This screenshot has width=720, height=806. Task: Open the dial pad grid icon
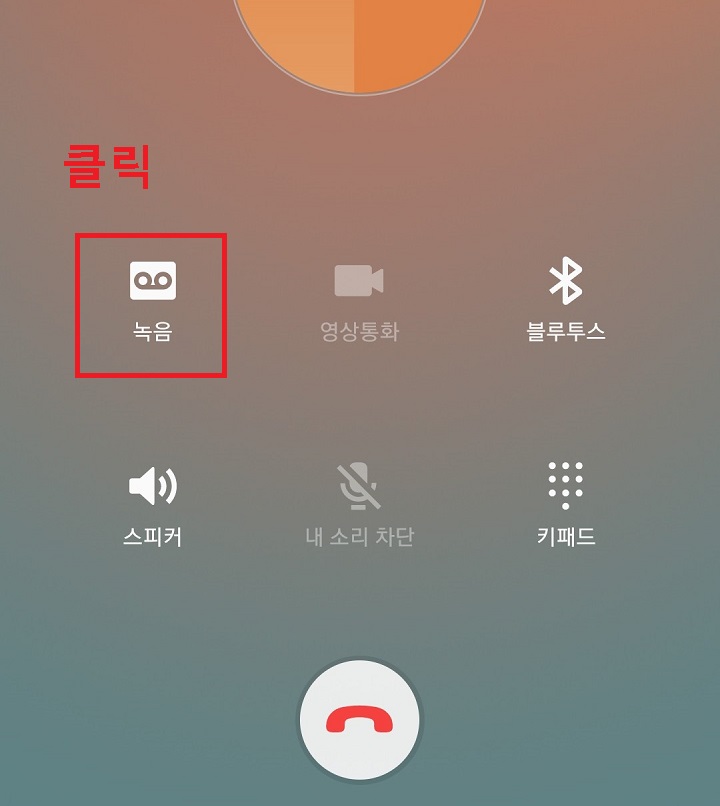(x=565, y=487)
